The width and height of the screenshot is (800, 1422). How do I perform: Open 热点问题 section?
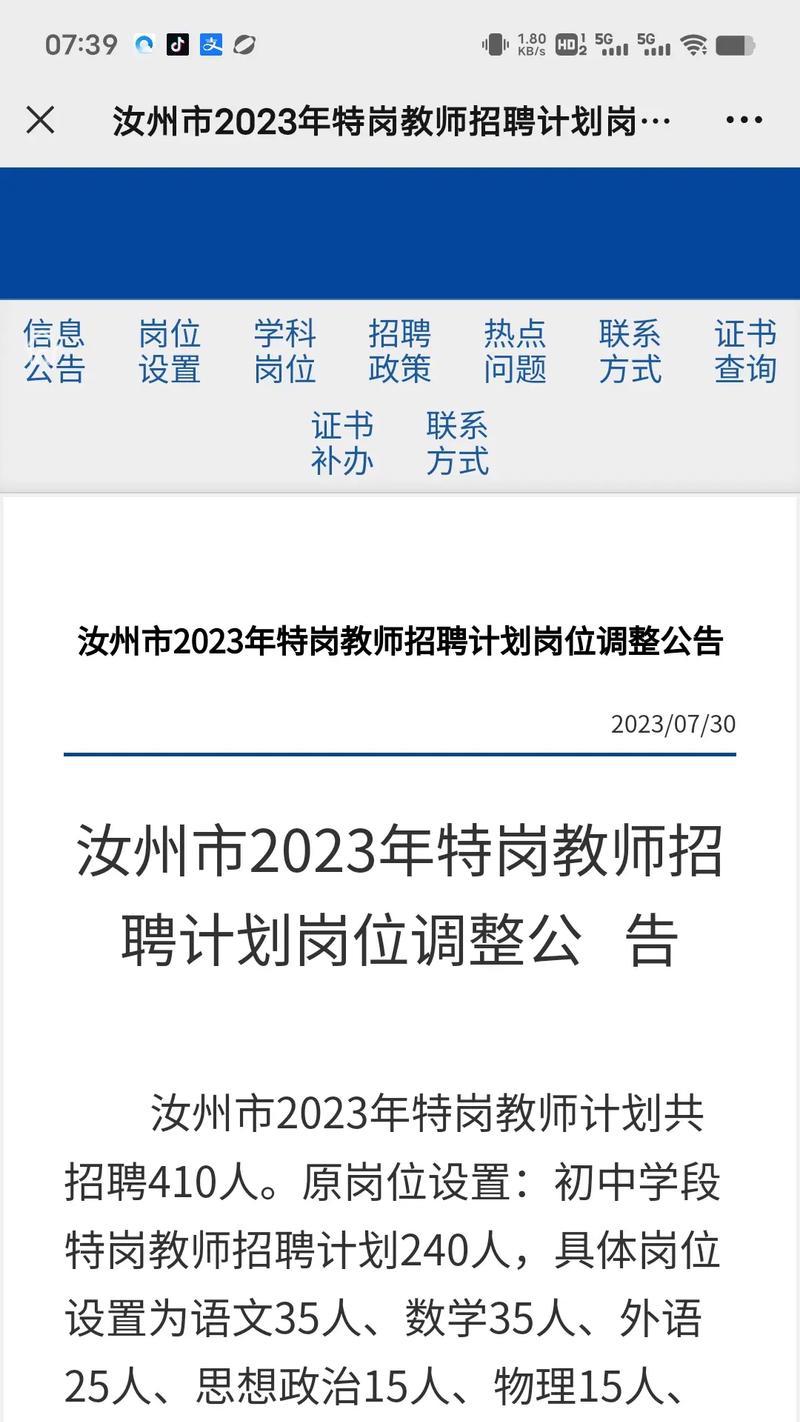point(515,351)
